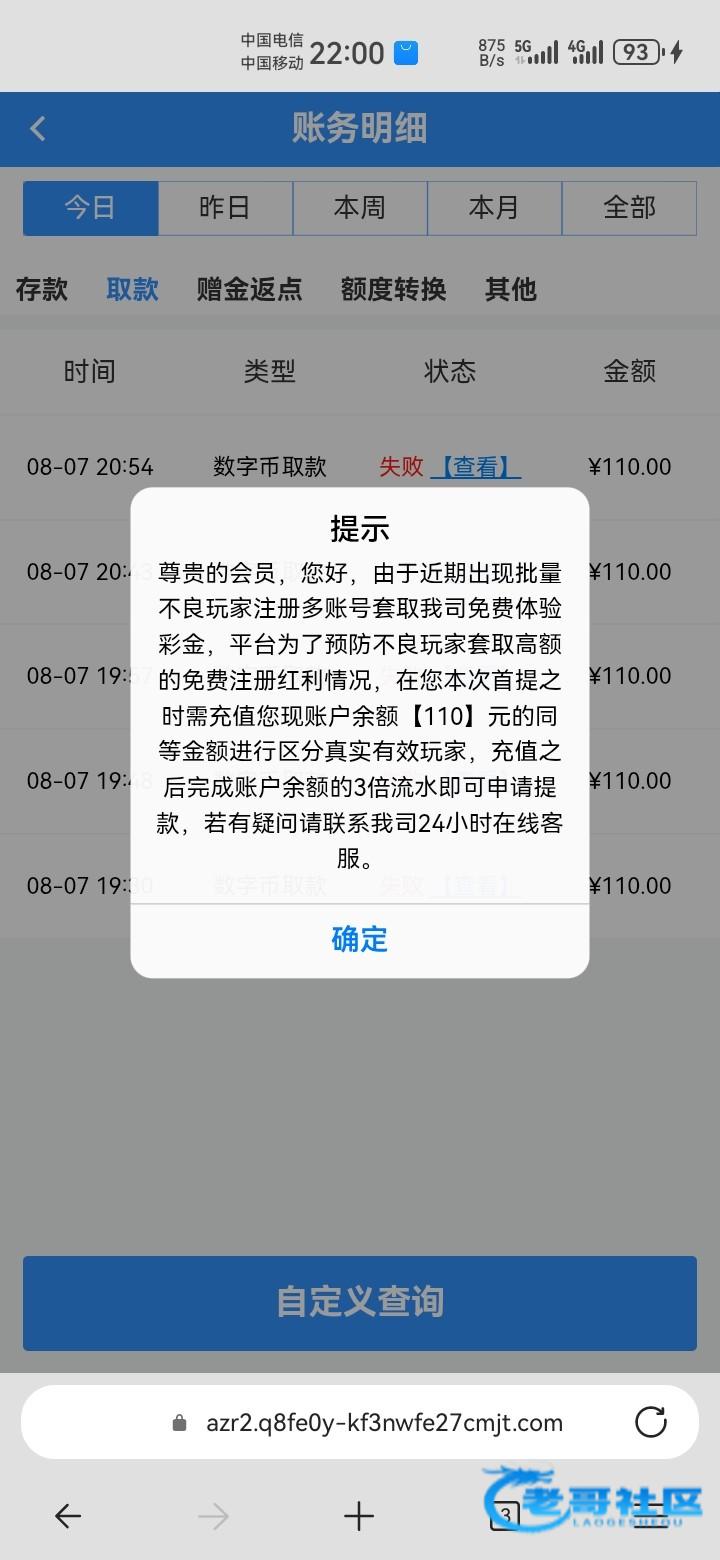Switch to 额度转换 tab
Image resolution: width=720 pixels, height=1560 pixels.
point(393,289)
